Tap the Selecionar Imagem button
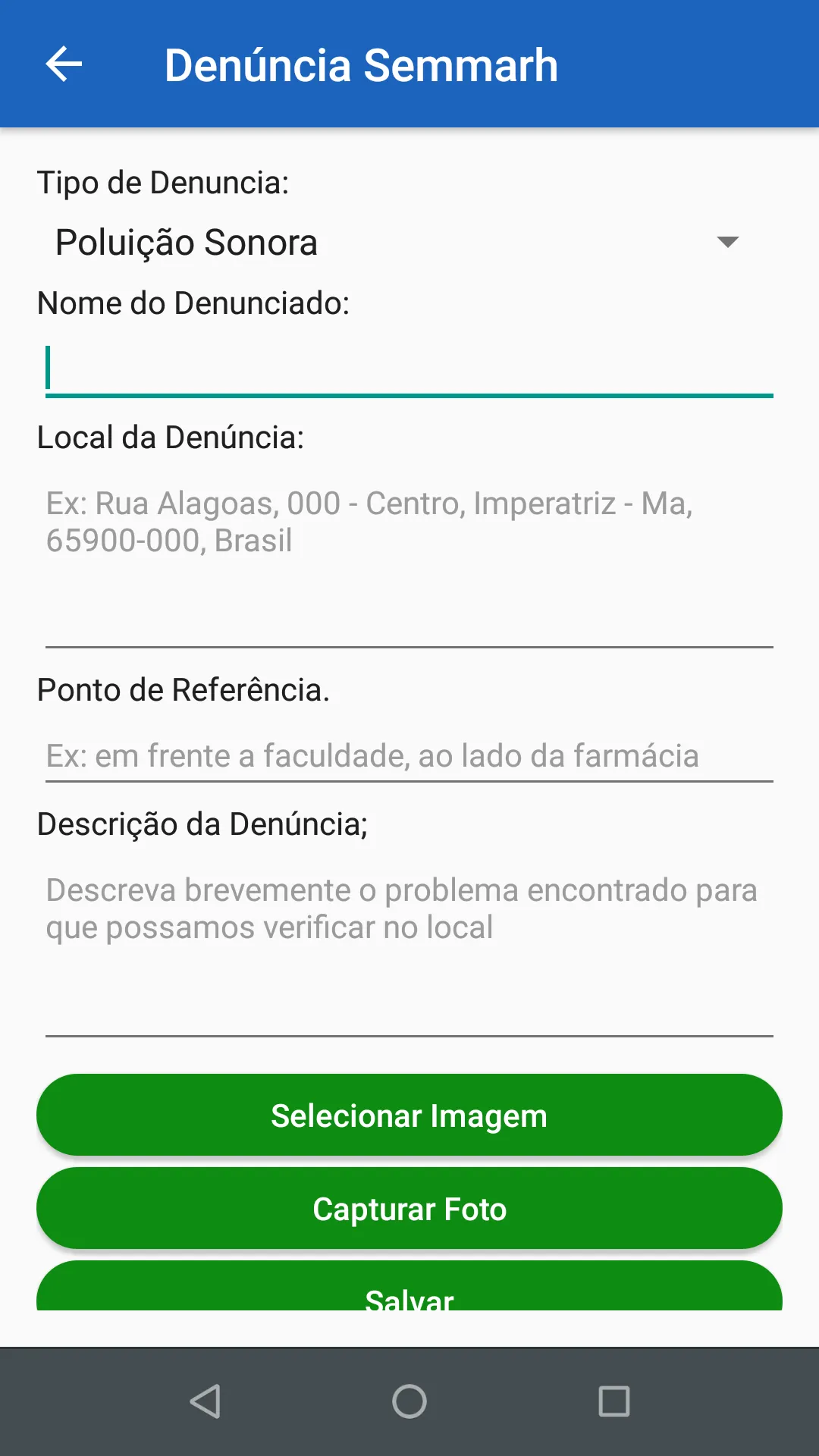 coord(409,1116)
